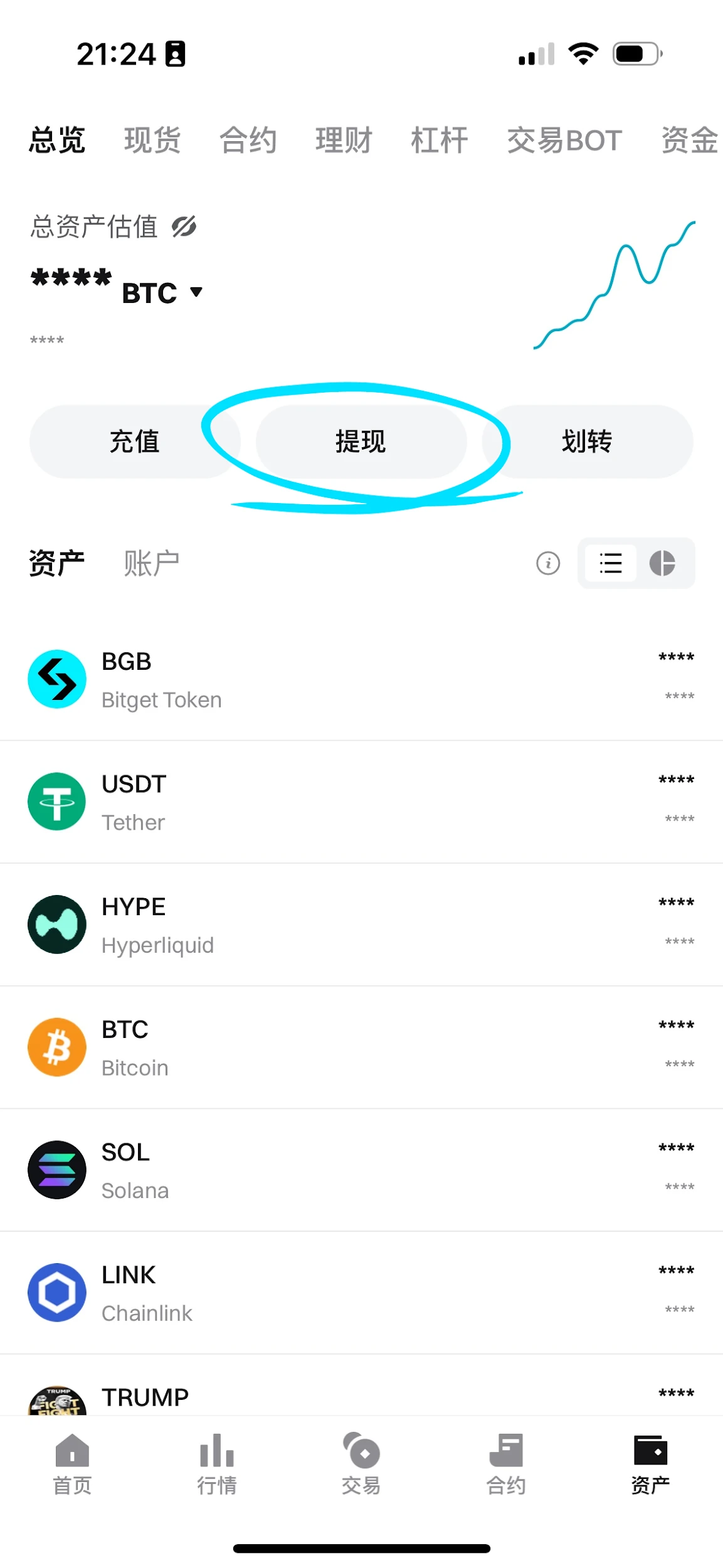Tap the 提现 withdraw button
Image resolution: width=723 pixels, height=1568 pixels.
[x=361, y=442]
